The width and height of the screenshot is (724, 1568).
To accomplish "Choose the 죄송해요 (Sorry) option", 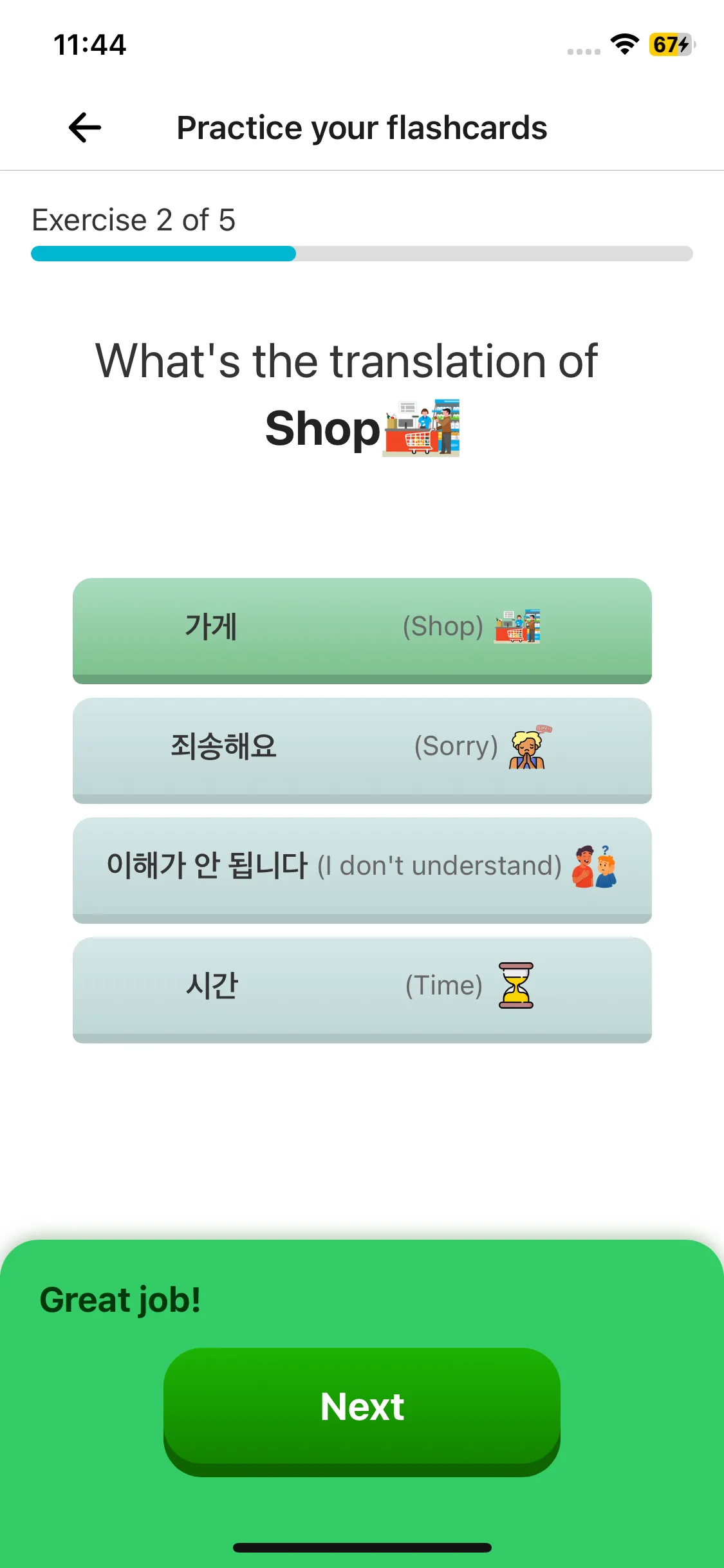I will click(x=362, y=748).
